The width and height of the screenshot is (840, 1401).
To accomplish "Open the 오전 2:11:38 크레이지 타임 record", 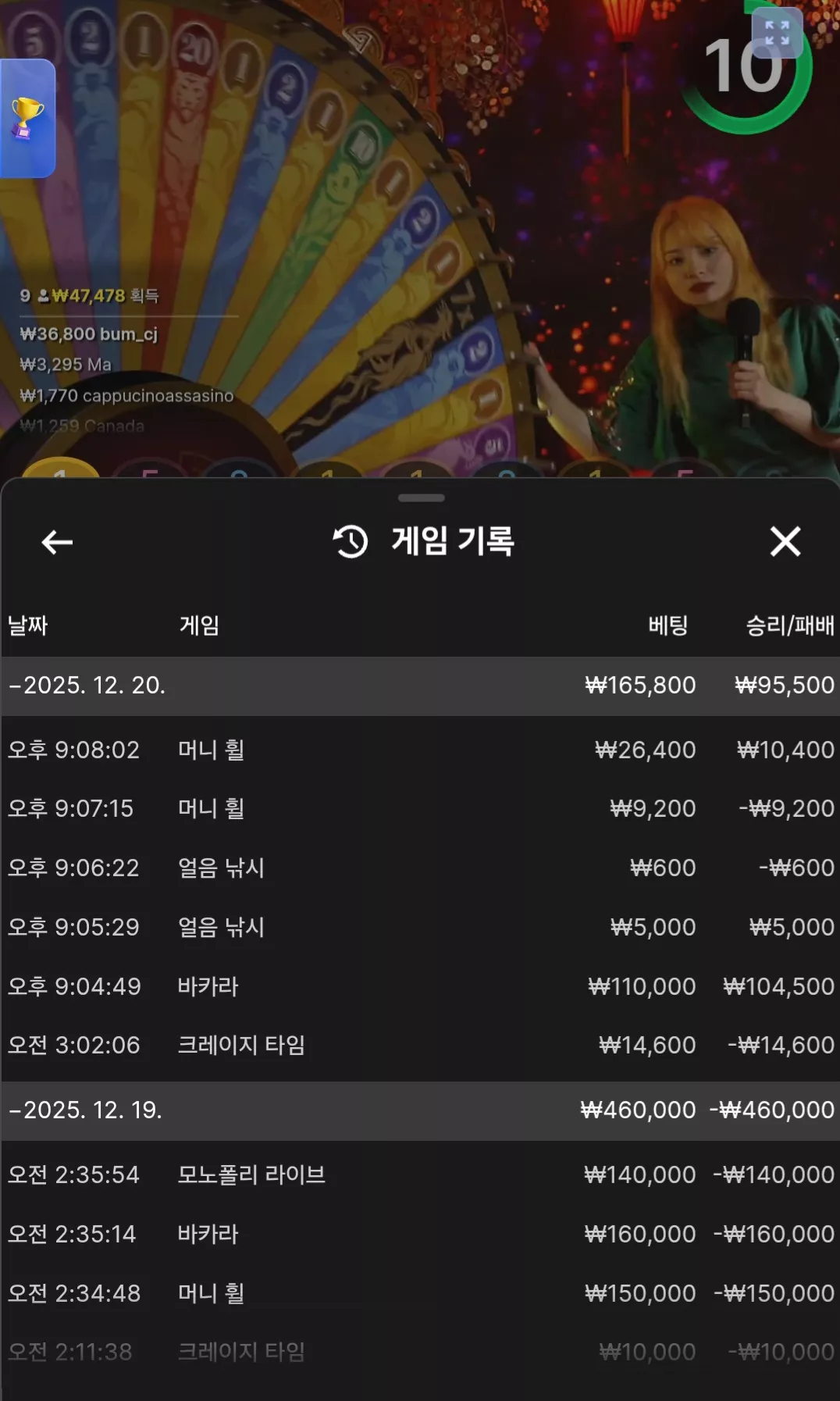I will (x=420, y=1352).
